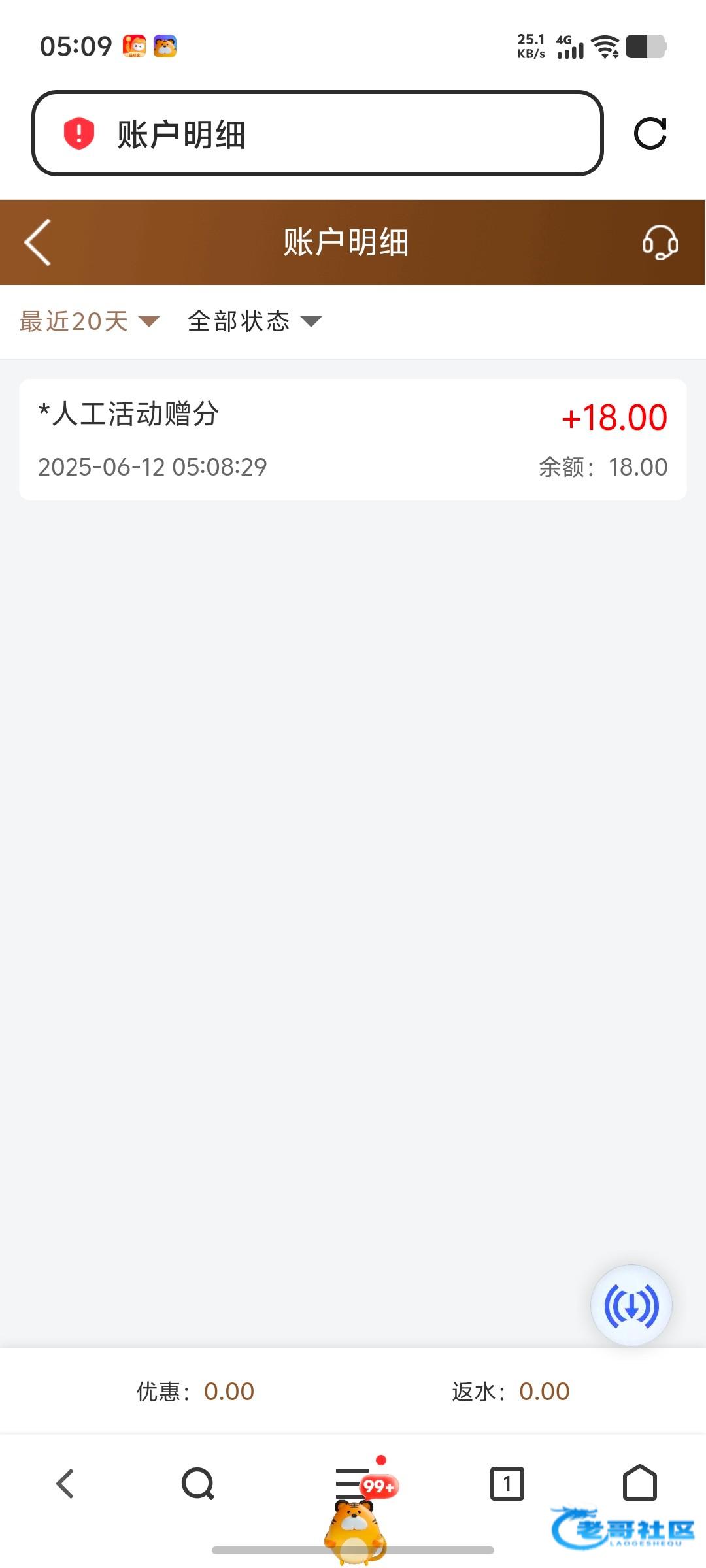Image resolution: width=706 pixels, height=1568 pixels.
Task: Contact customer service via headset icon
Action: 660,242
